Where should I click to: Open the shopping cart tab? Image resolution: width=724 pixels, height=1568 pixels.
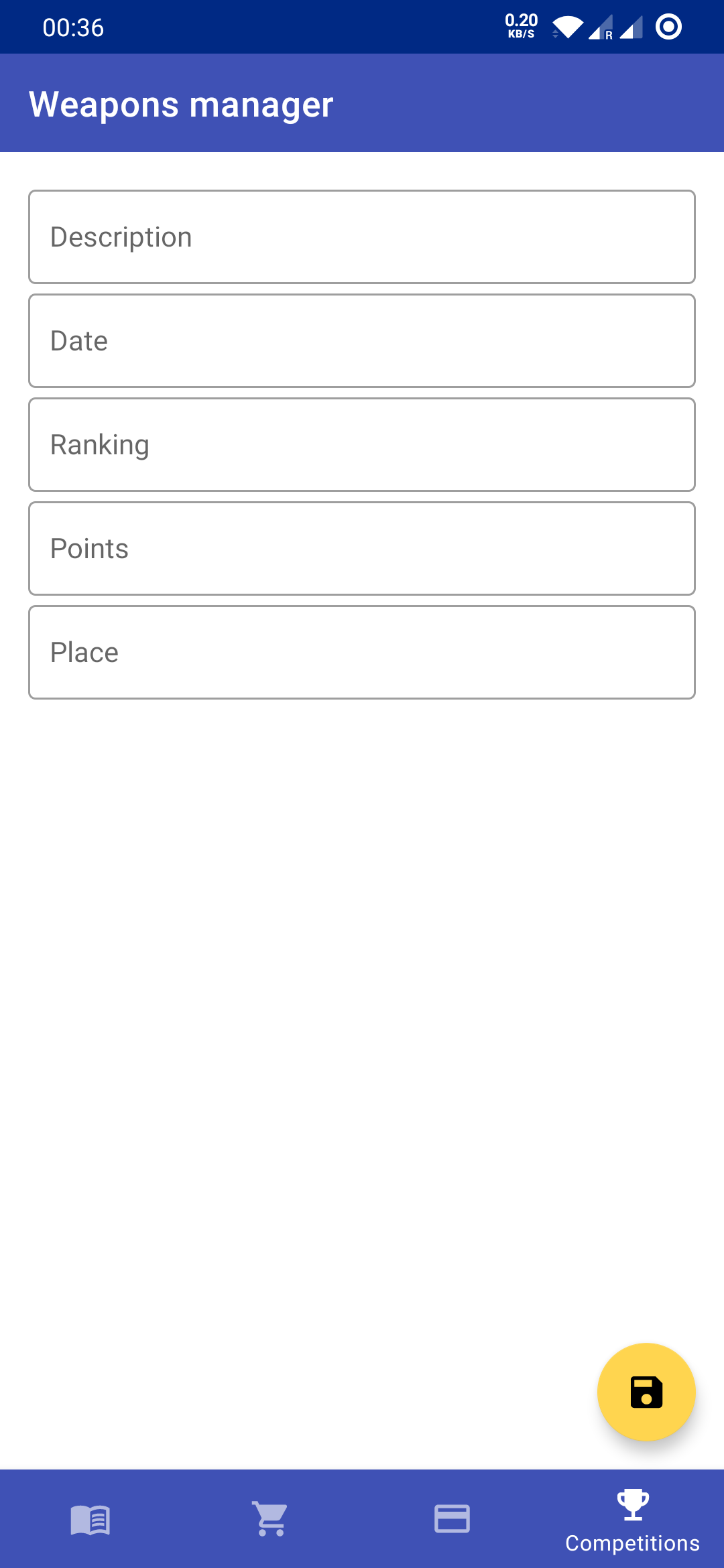tap(271, 1519)
